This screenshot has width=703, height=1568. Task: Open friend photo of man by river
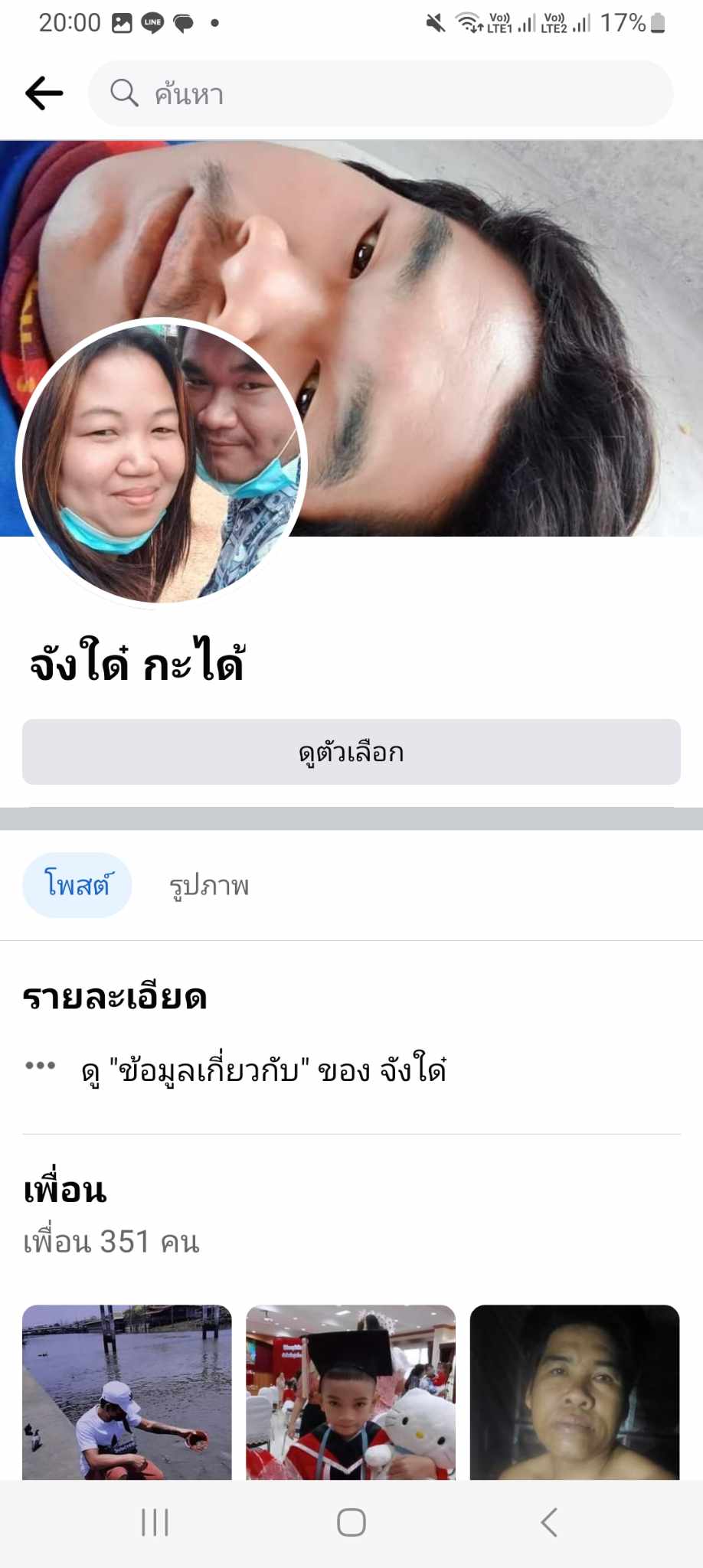pyautogui.click(x=127, y=1392)
